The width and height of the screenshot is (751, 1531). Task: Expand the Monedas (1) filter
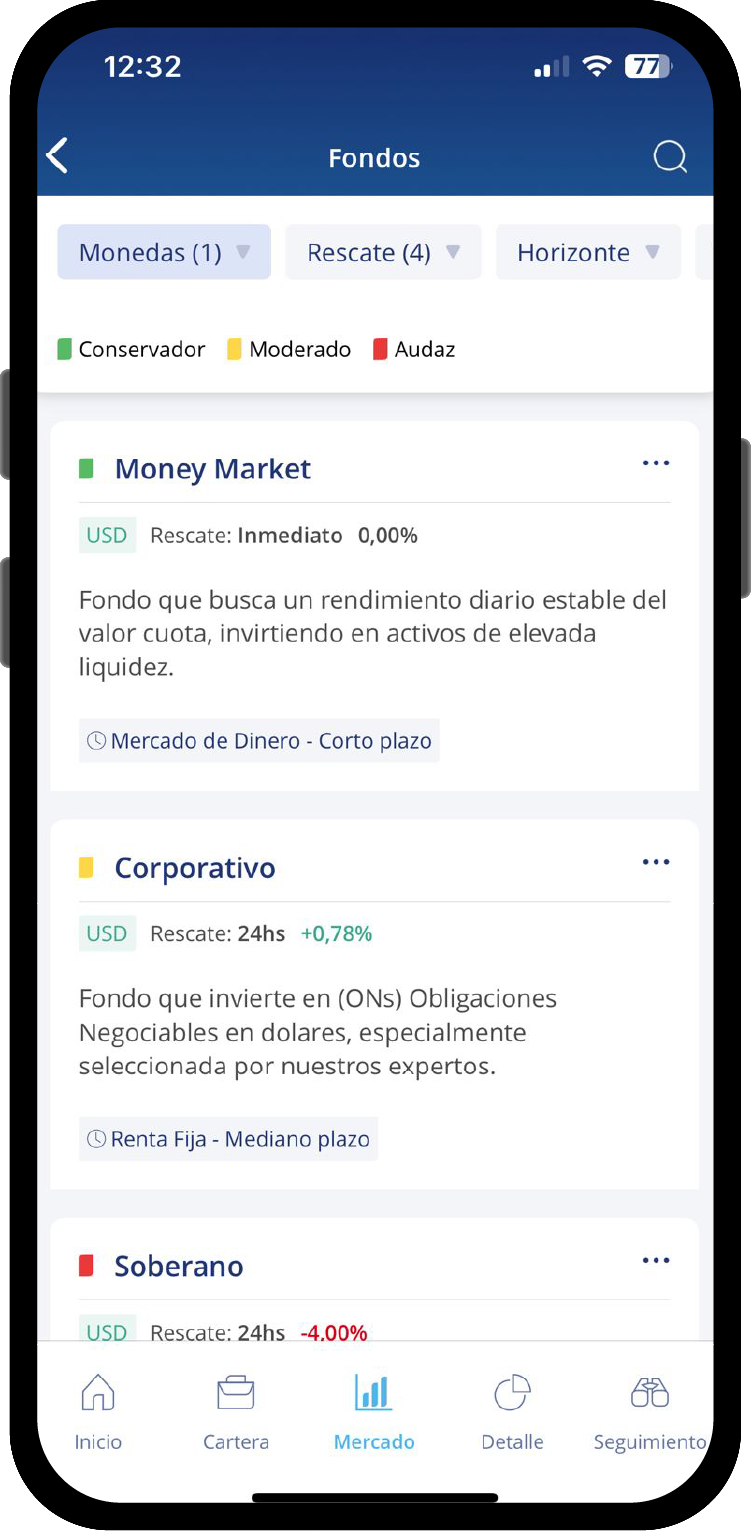point(164,252)
